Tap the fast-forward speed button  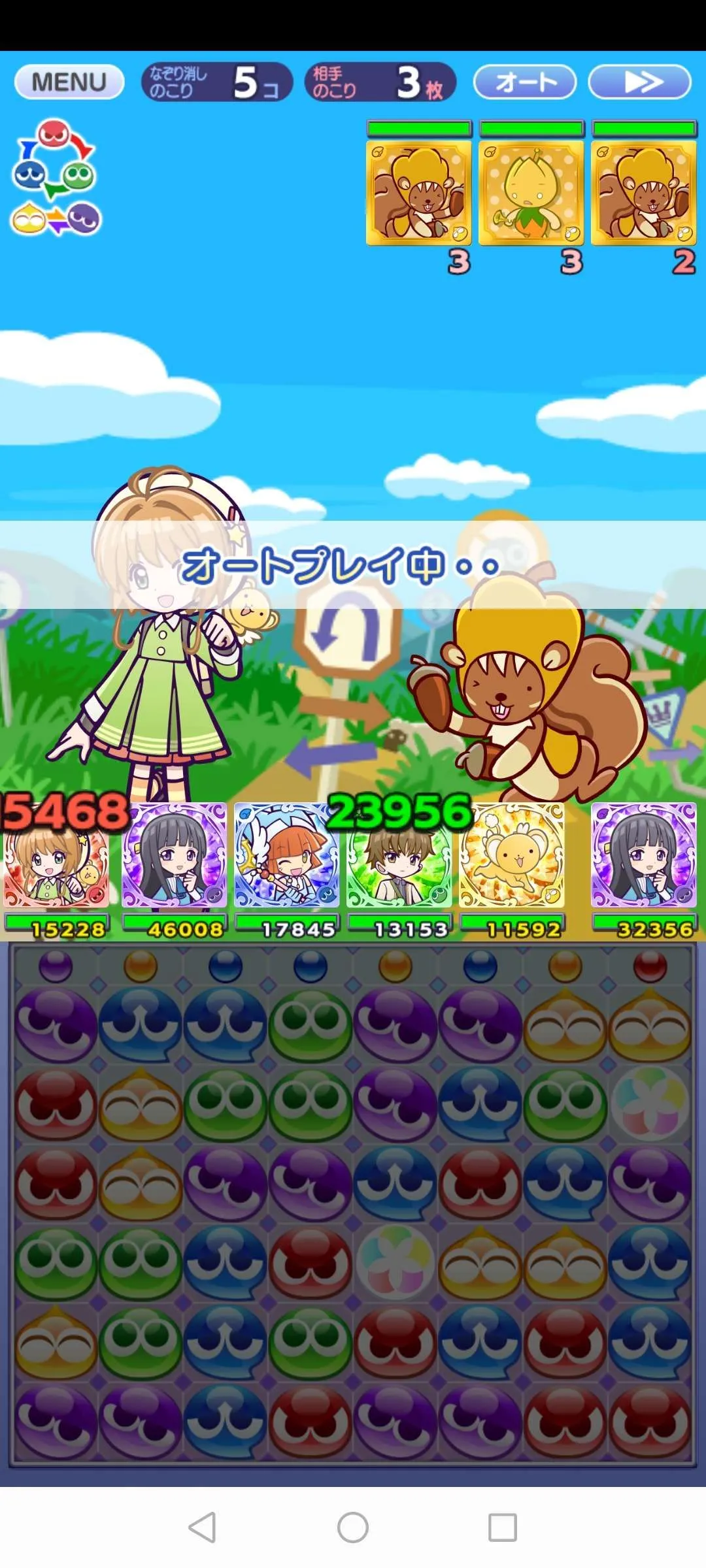tap(639, 82)
